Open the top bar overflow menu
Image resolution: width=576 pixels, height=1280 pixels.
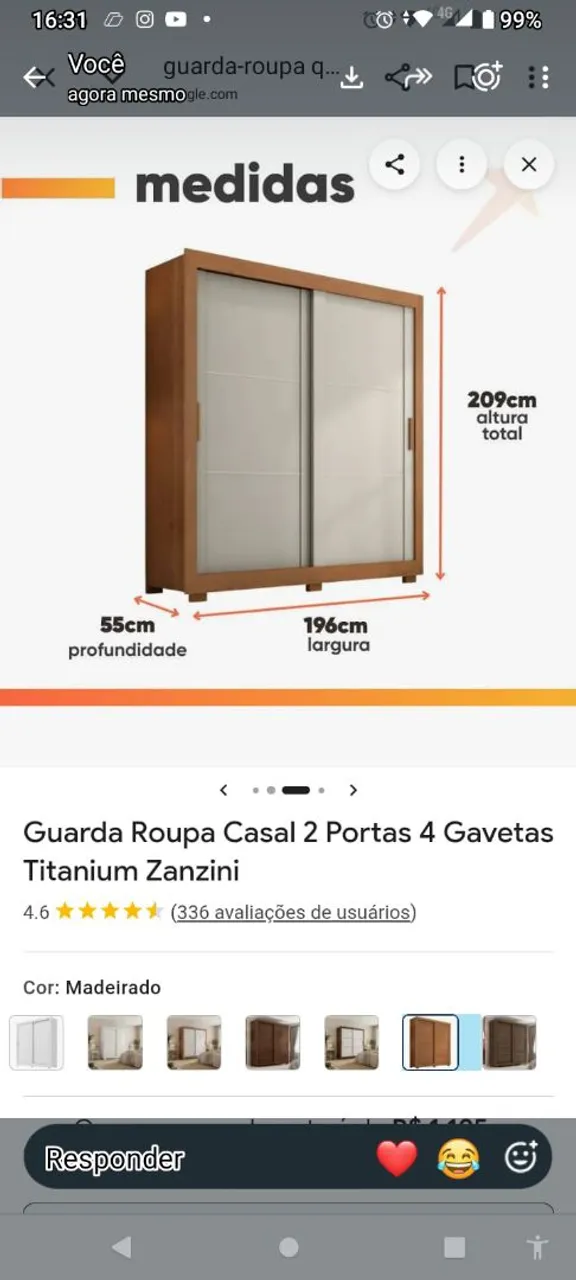[x=539, y=77]
